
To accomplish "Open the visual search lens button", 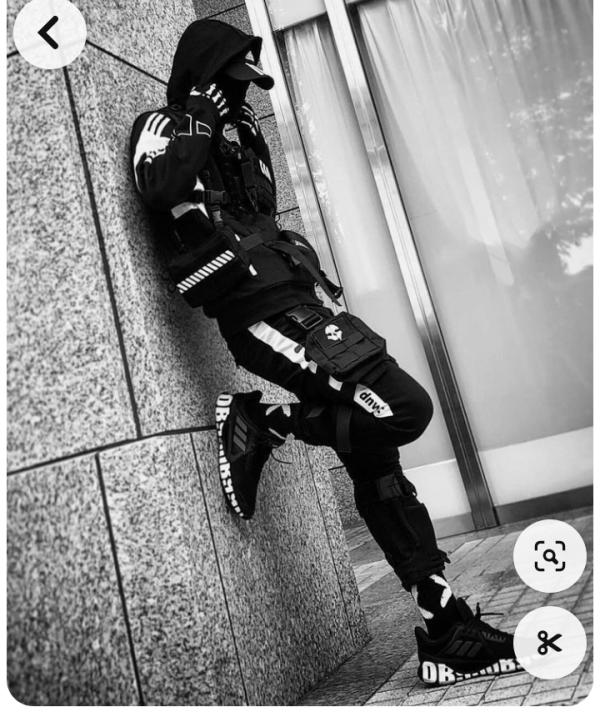I will 549,555.
